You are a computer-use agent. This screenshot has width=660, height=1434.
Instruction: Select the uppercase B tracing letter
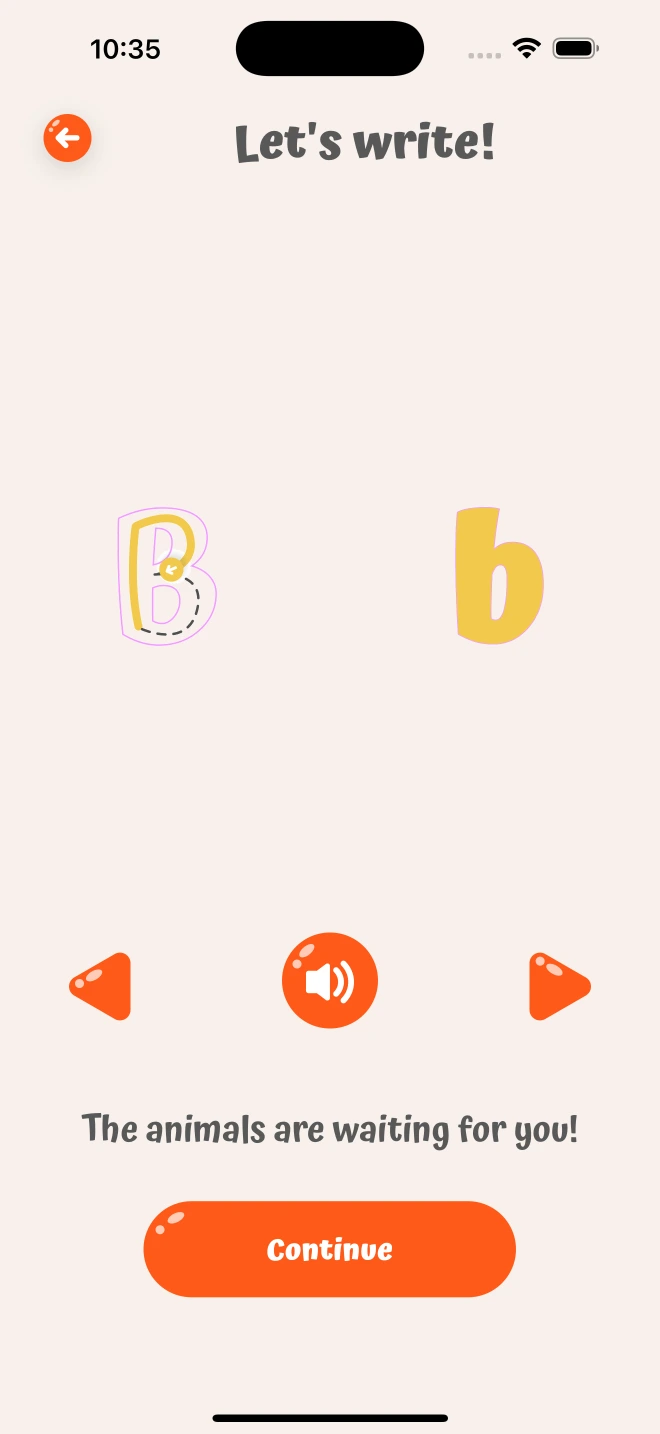(166, 576)
